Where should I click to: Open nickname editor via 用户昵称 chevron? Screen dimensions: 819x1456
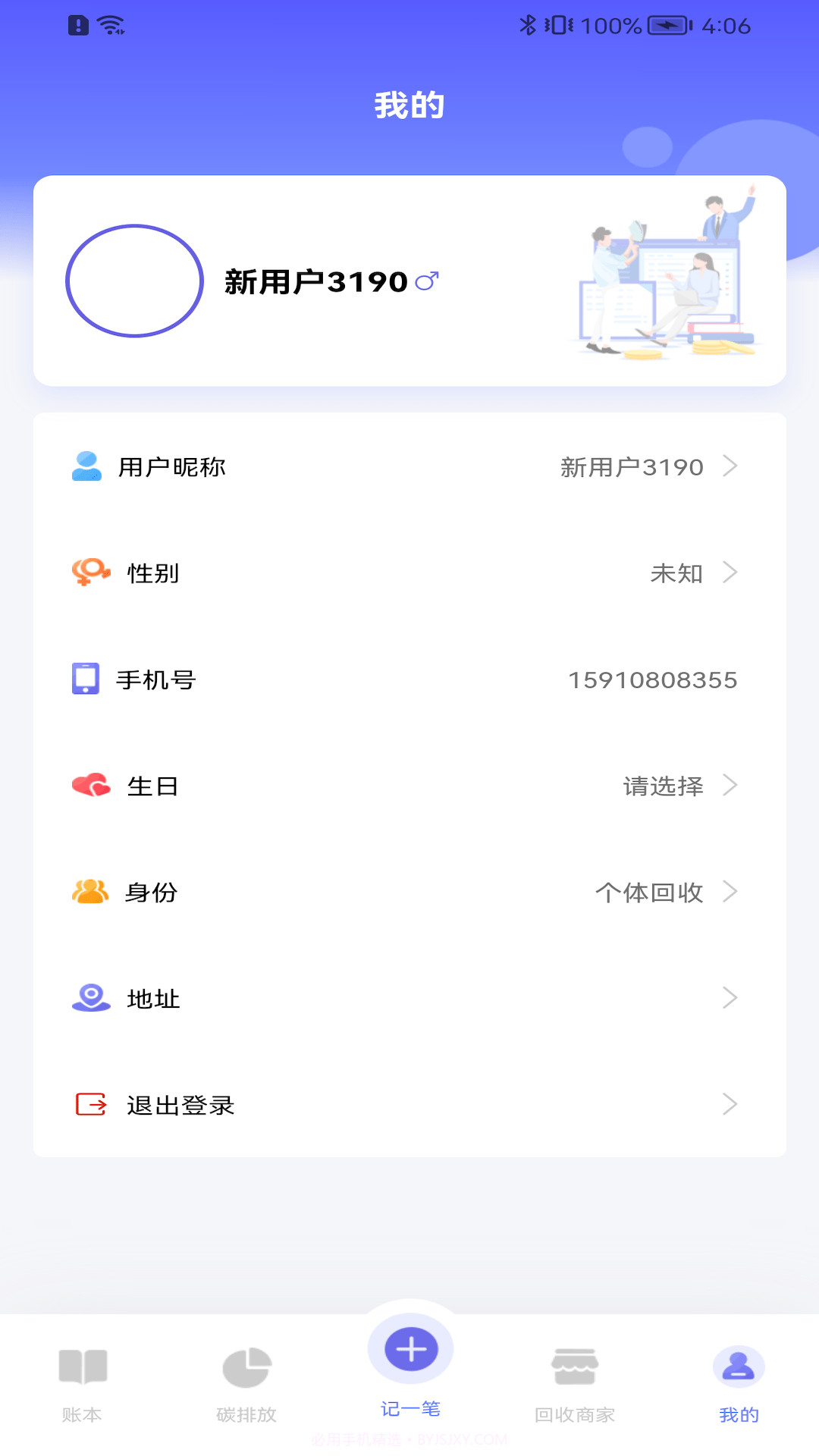click(x=730, y=467)
